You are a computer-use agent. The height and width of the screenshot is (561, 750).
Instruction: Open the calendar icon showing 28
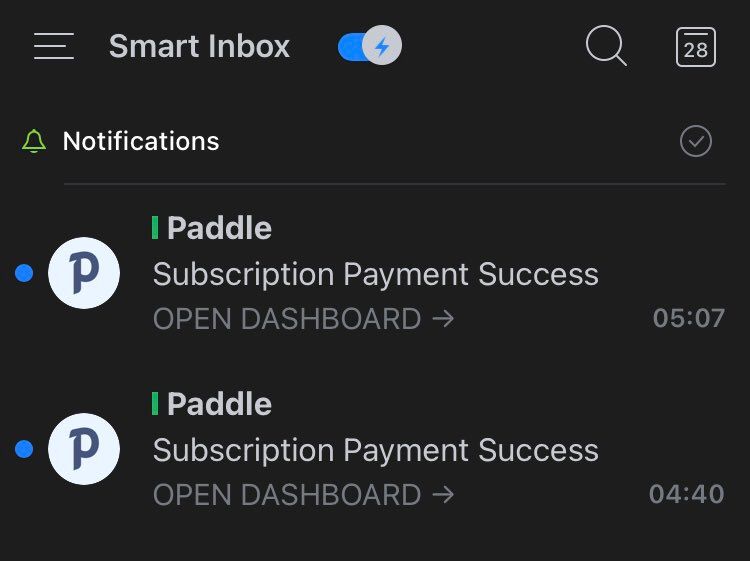pos(696,47)
